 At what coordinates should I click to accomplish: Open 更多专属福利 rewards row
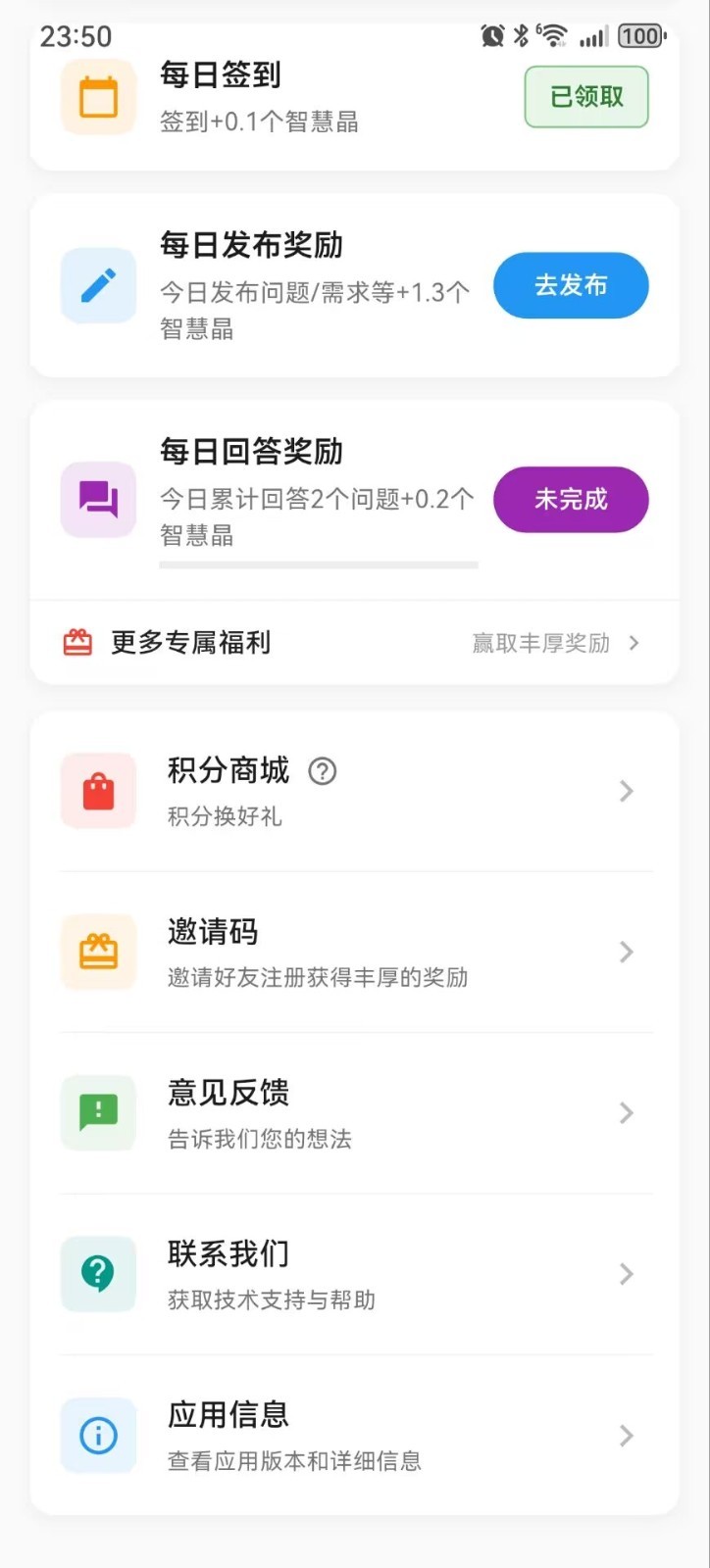[353, 643]
